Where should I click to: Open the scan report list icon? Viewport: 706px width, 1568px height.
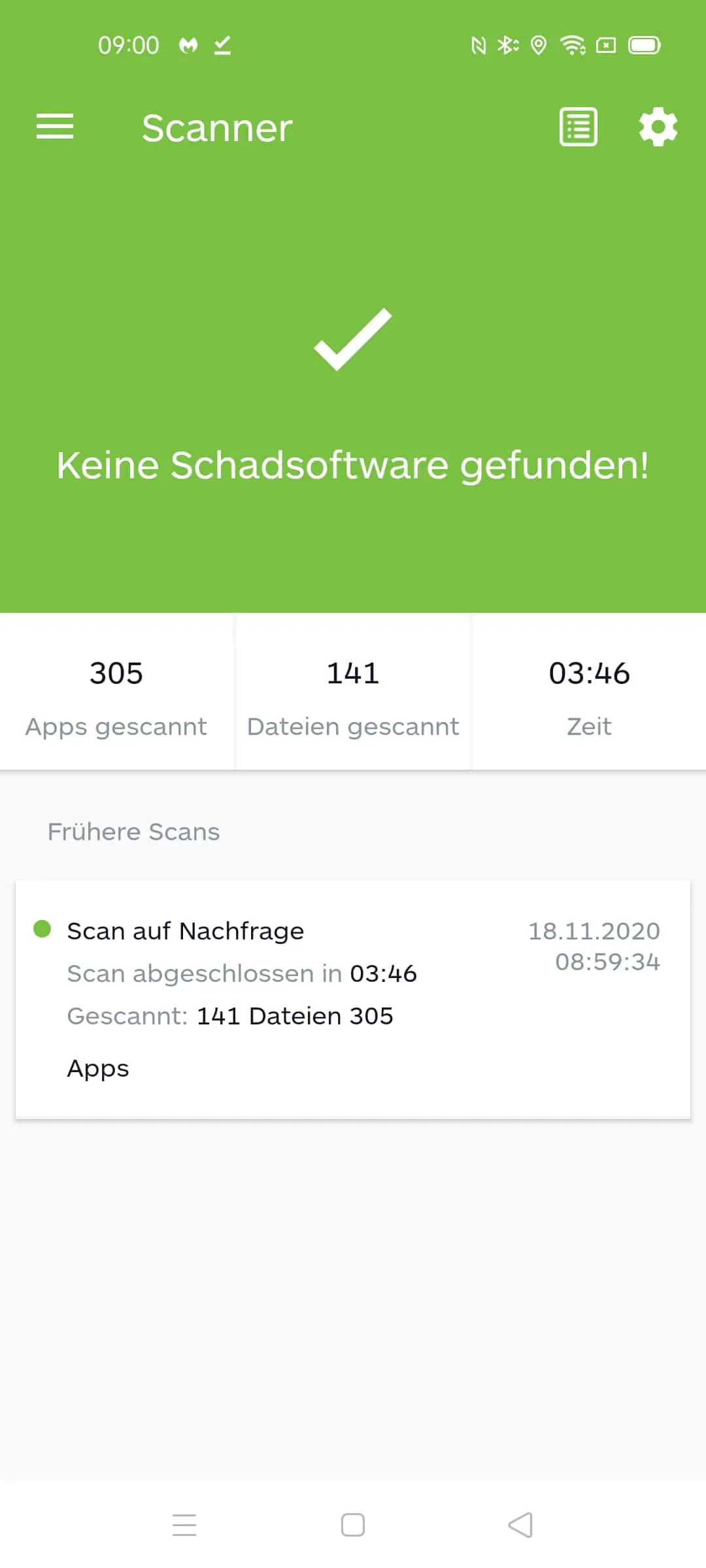click(x=579, y=127)
